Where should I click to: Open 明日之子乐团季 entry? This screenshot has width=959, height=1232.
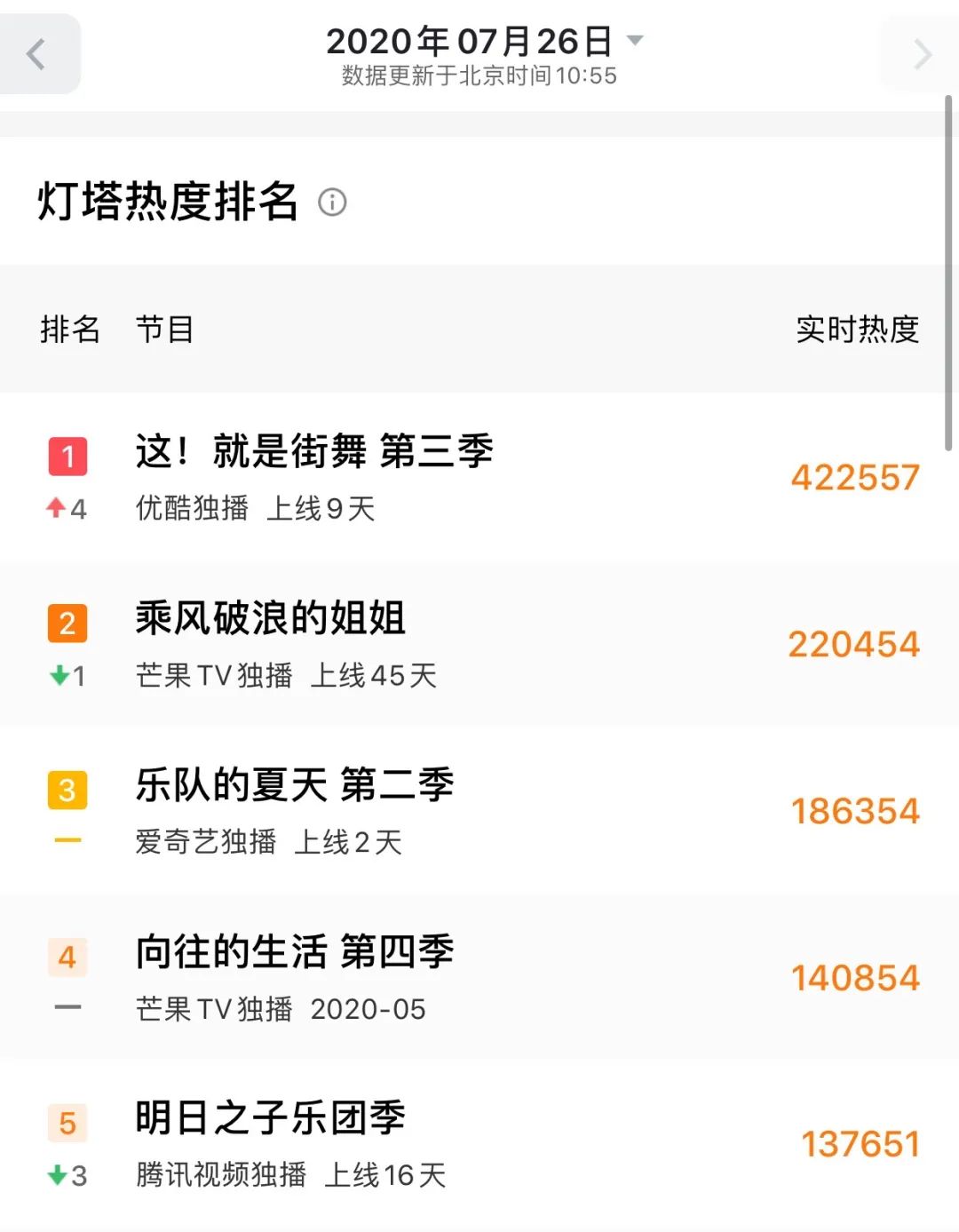pos(271,1118)
